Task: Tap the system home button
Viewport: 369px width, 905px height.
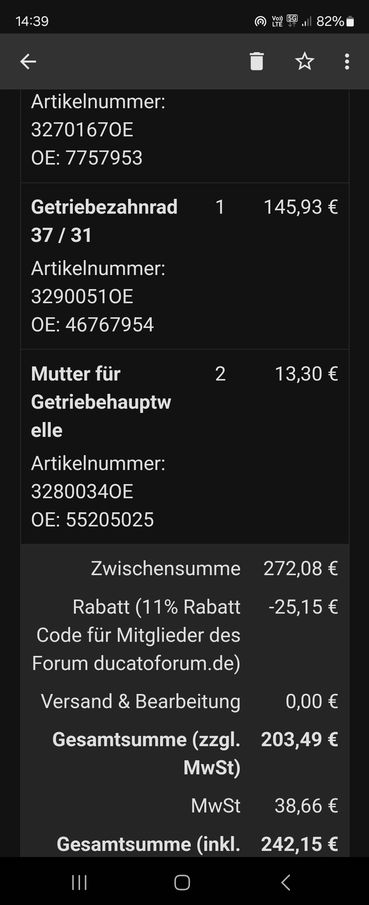Action: point(182,882)
